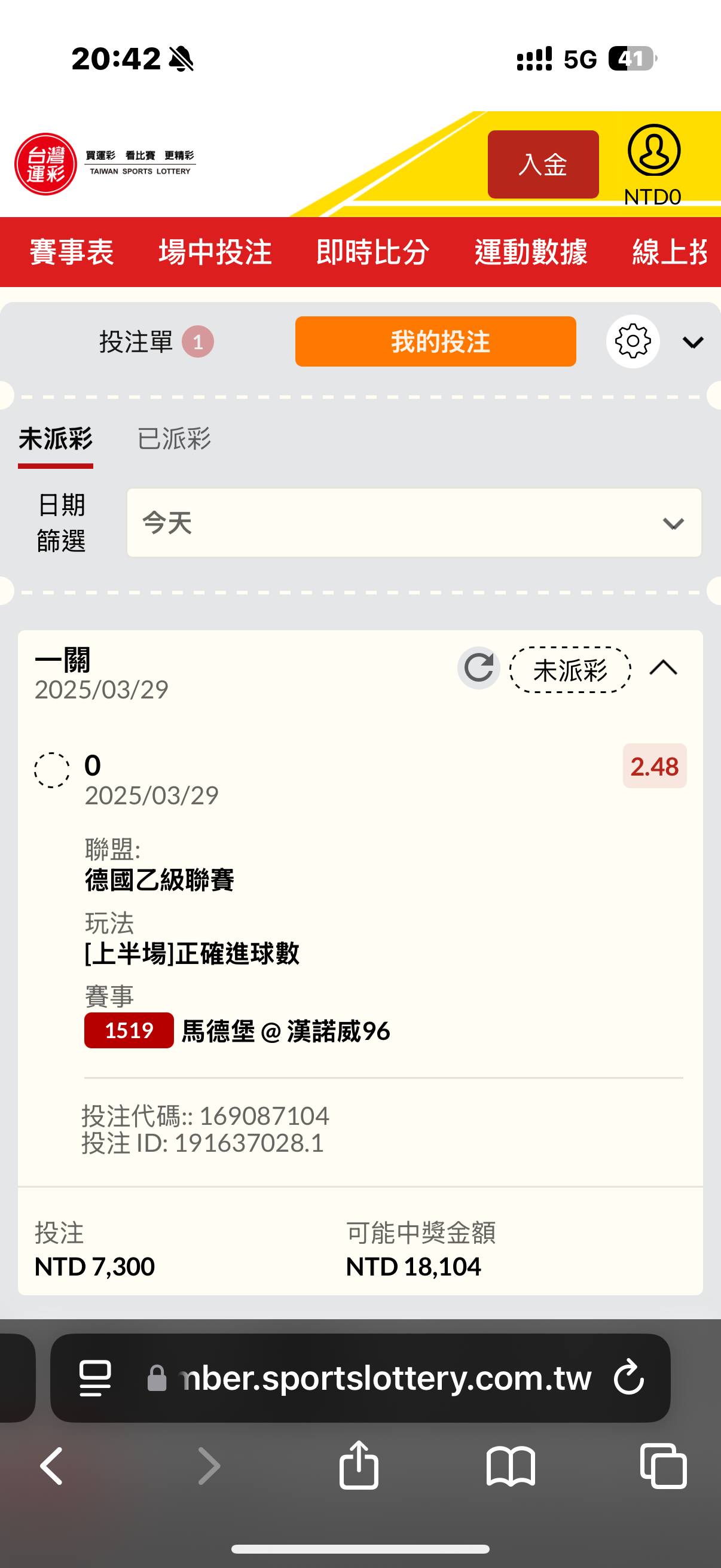Reload the page in the address bar

click(x=628, y=1377)
